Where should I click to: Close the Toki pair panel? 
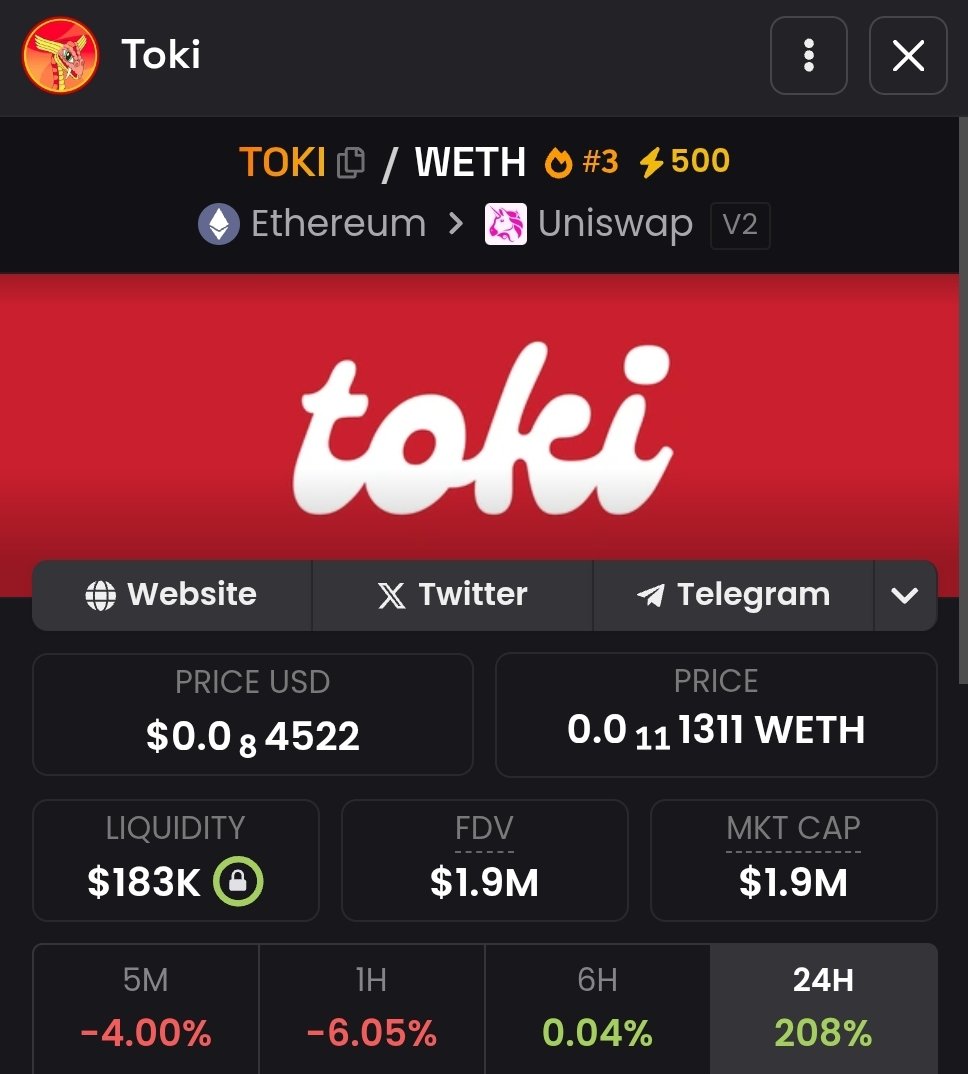click(907, 55)
